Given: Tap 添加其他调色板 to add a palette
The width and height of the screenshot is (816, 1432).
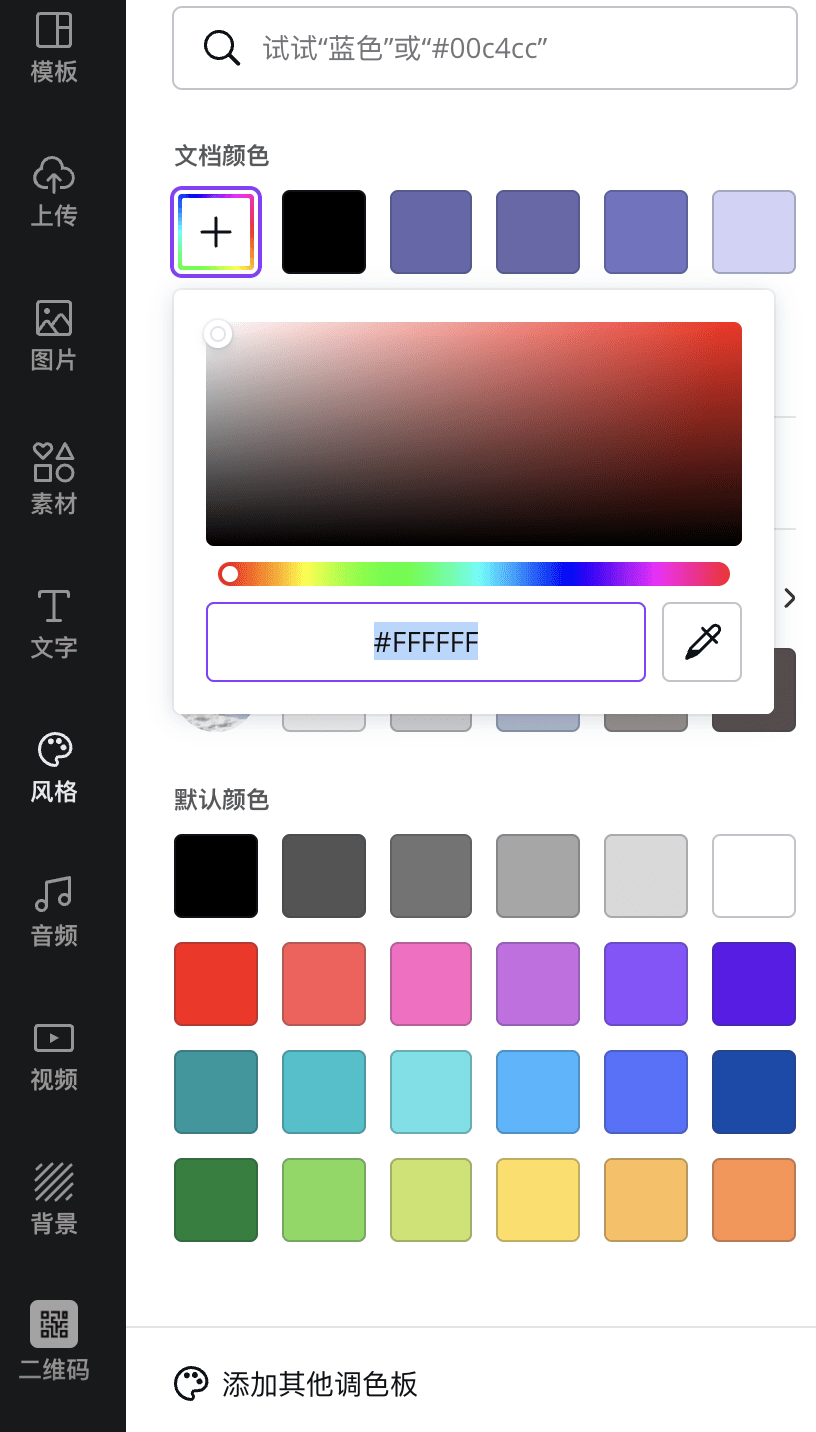Looking at the screenshot, I should coord(318,1384).
